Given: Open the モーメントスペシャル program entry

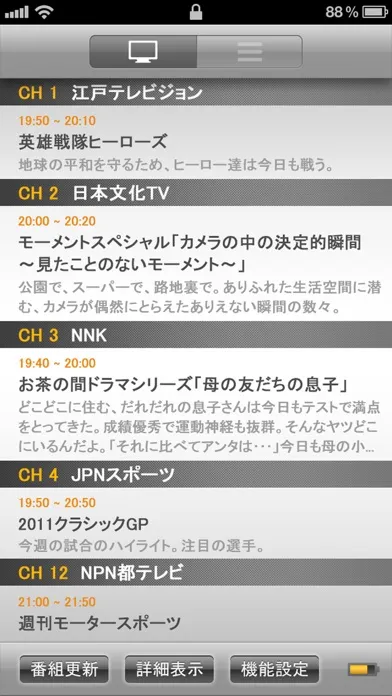Looking at the screenshot, I should click(x=196, y=264).
